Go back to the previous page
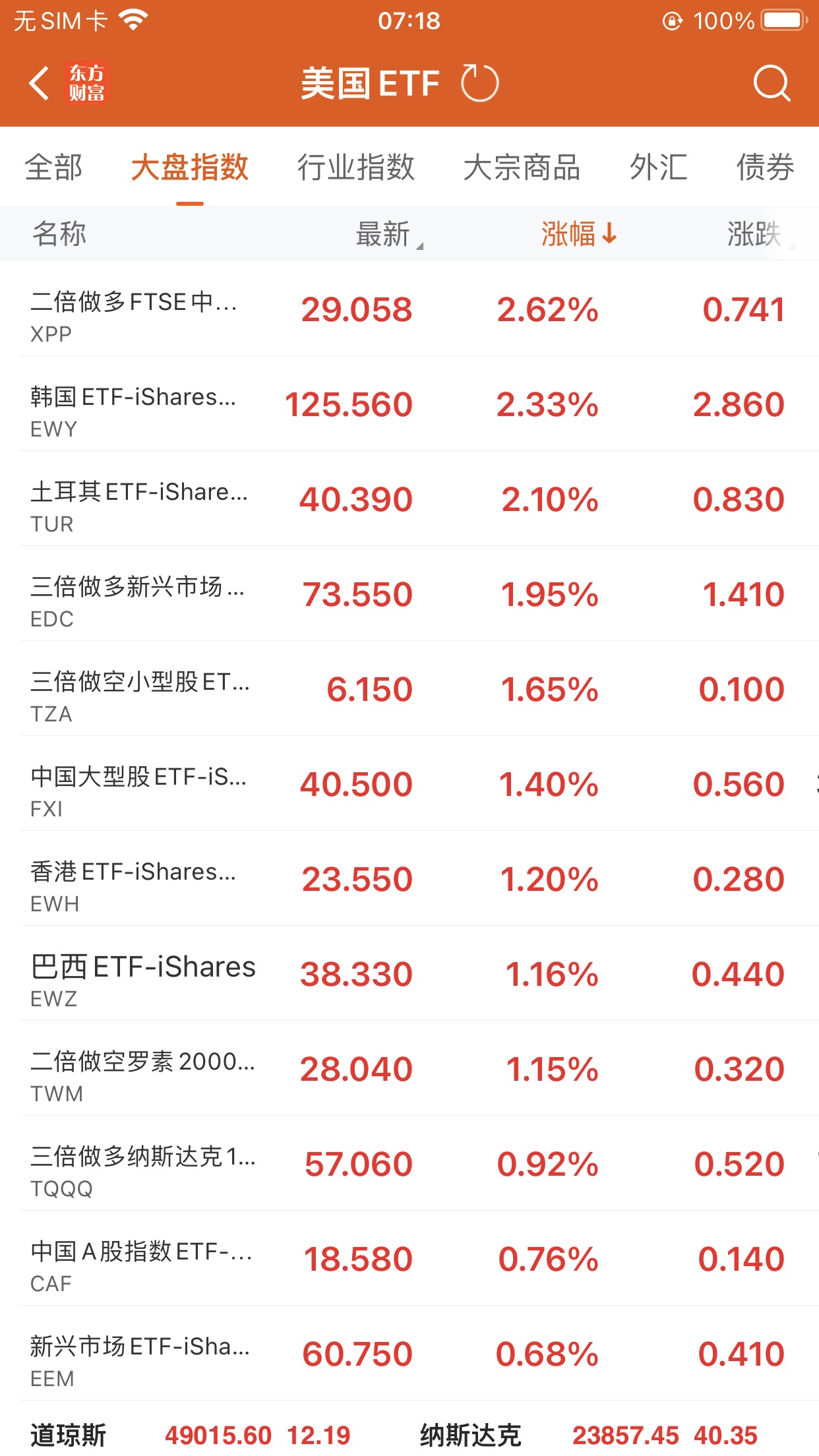 coord(40,84)
